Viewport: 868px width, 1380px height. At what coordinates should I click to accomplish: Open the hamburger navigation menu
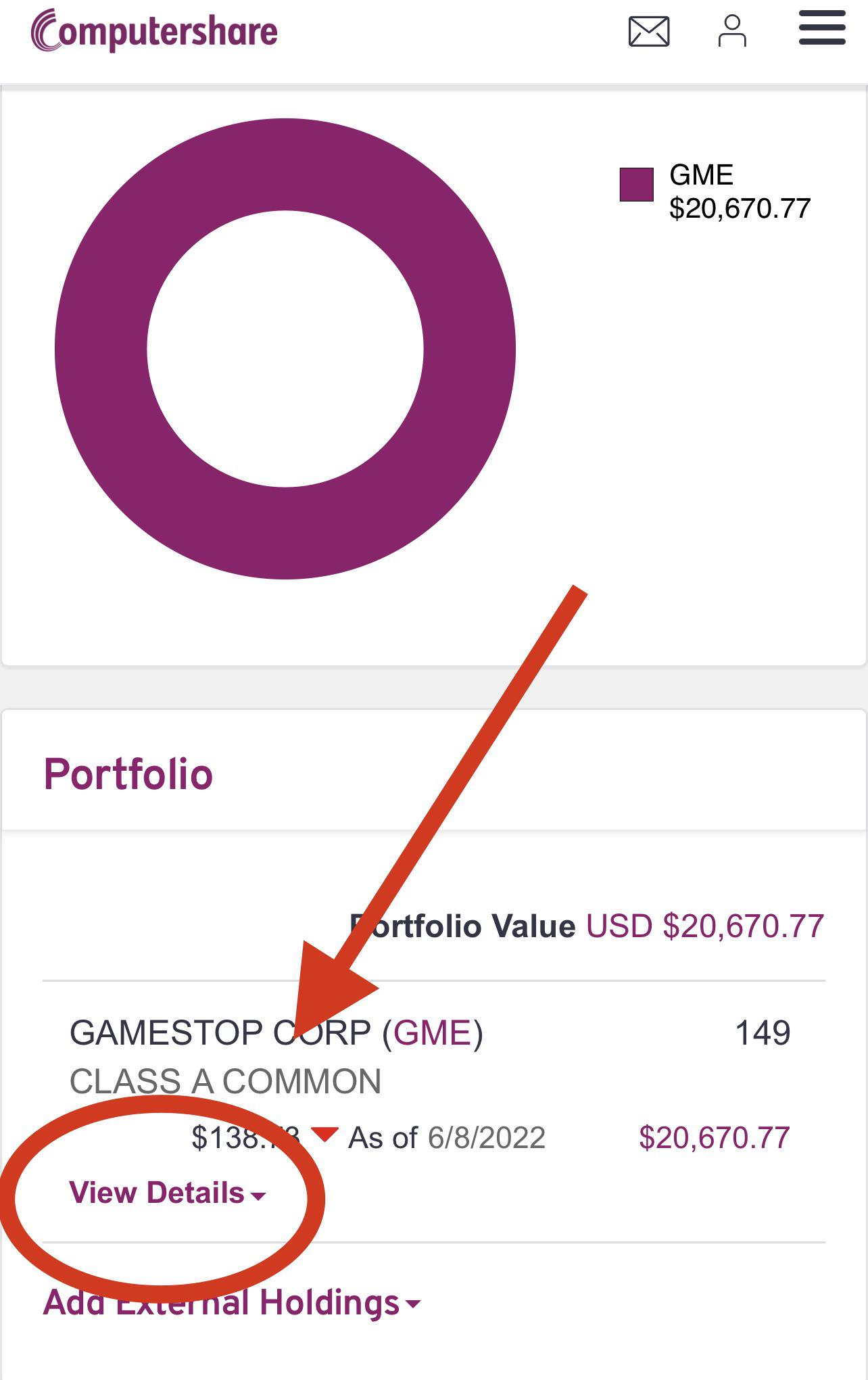click(x=822, y=28)
